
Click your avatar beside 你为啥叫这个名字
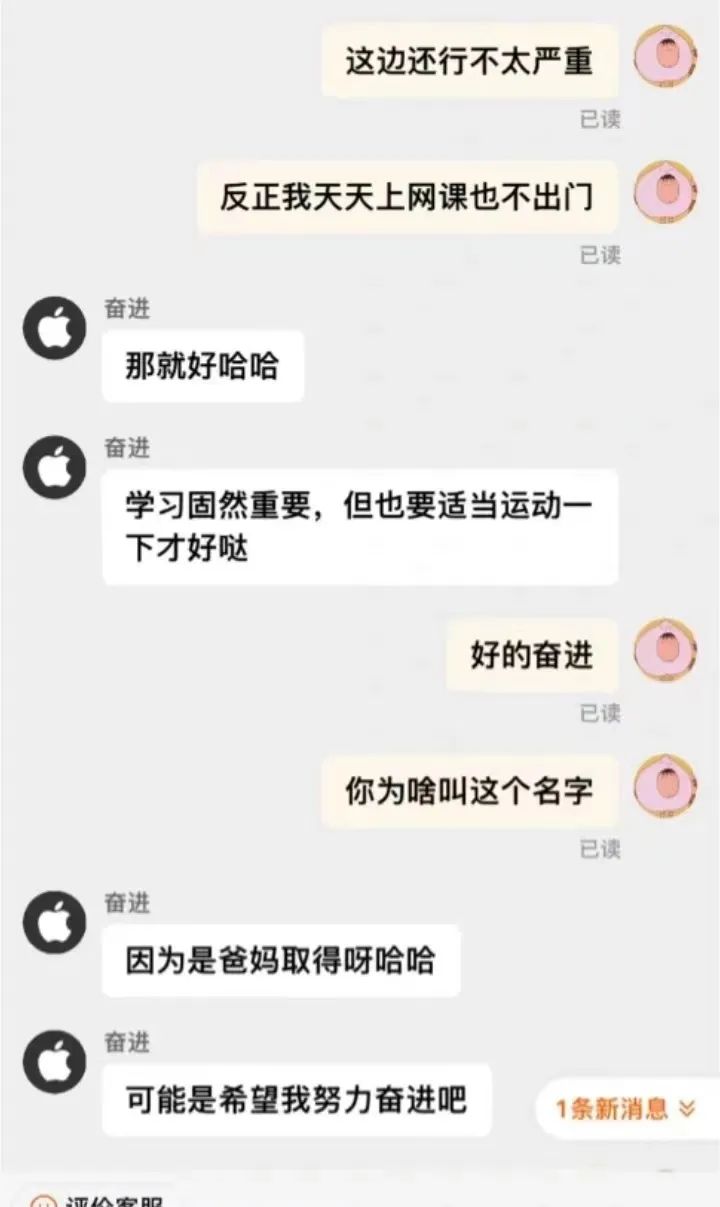point(663,788)
